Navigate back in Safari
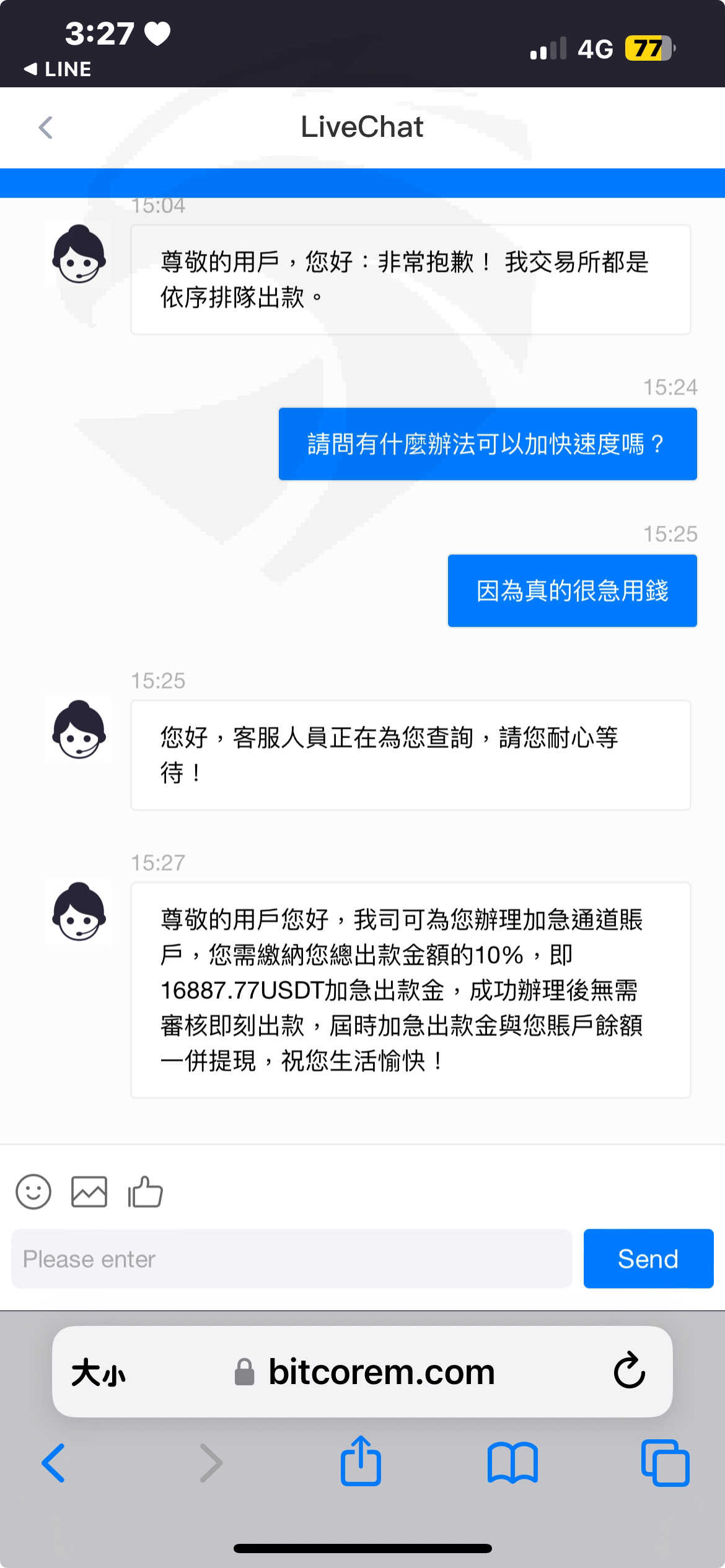This screenshot has width=725, height=1568. point(53,1463)
